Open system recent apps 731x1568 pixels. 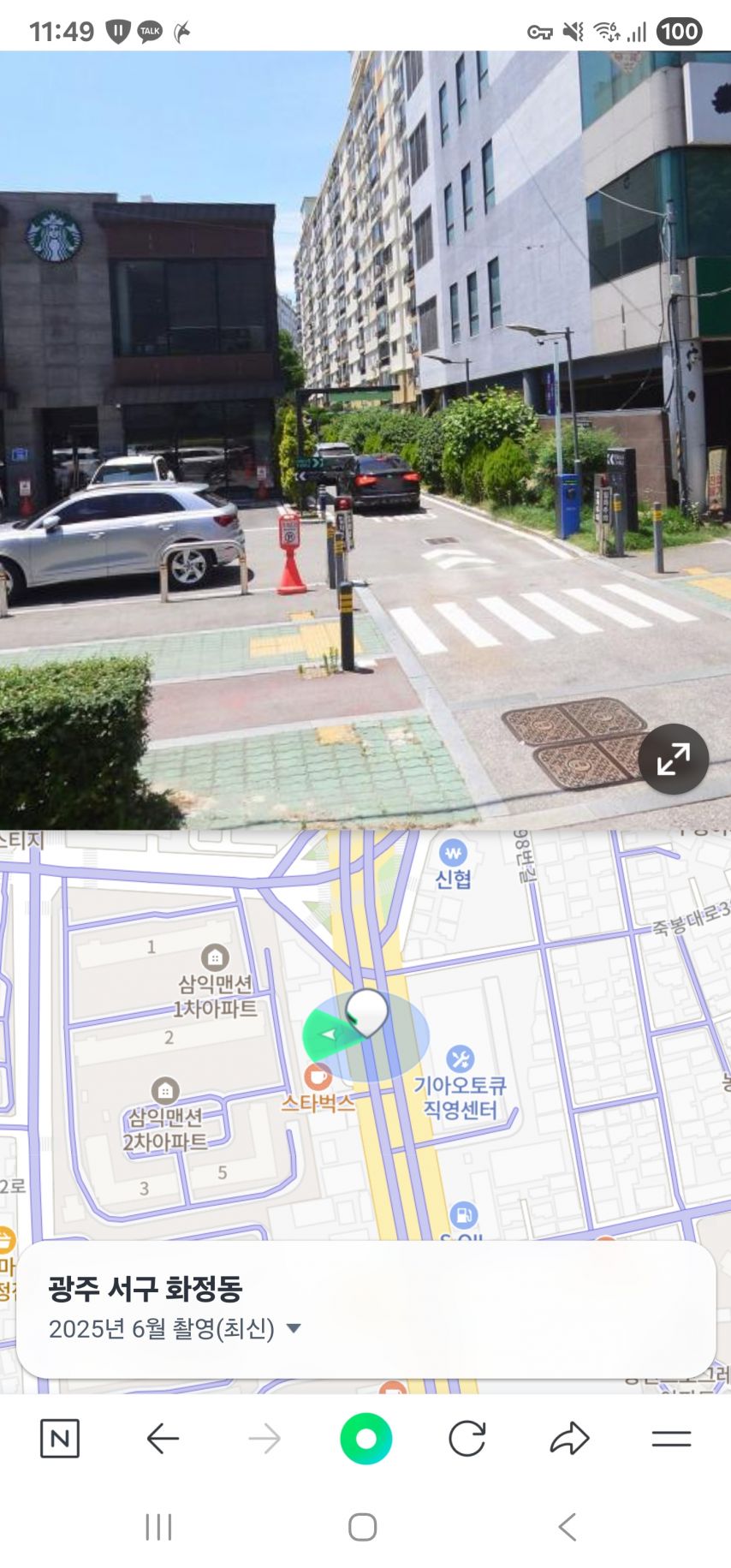158,1526
